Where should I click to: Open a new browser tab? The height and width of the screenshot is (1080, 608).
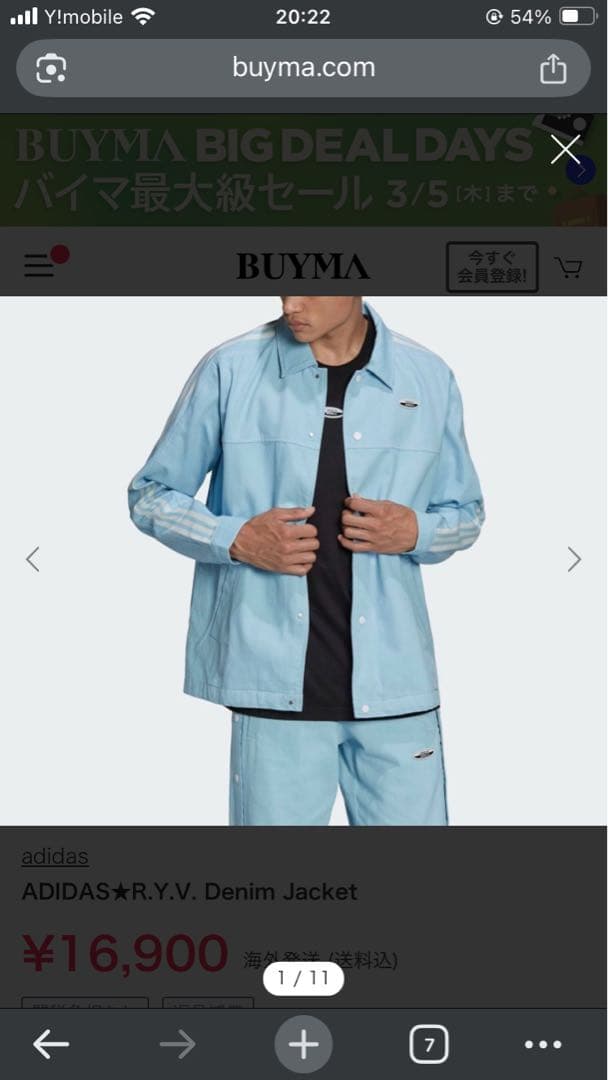coord(303,1045)
